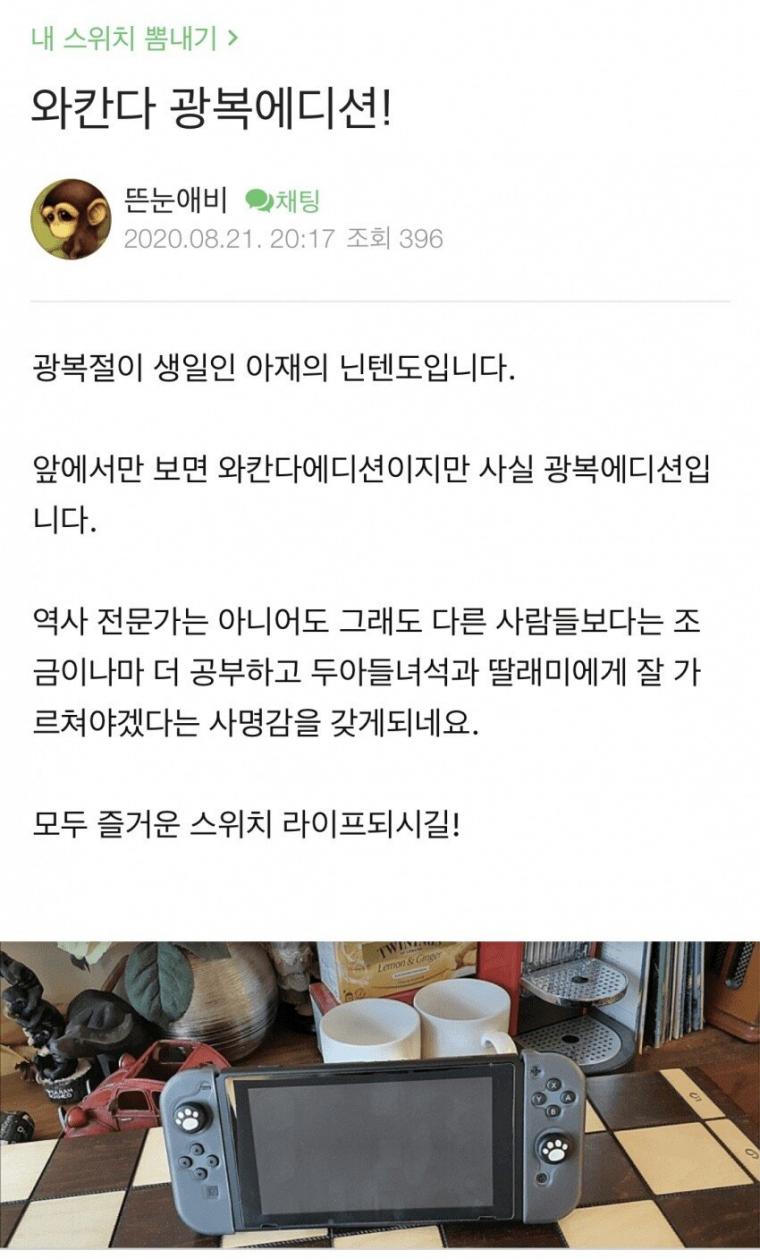Start a 채팅 with the author

pyautogui.click(x=283, y=200)
